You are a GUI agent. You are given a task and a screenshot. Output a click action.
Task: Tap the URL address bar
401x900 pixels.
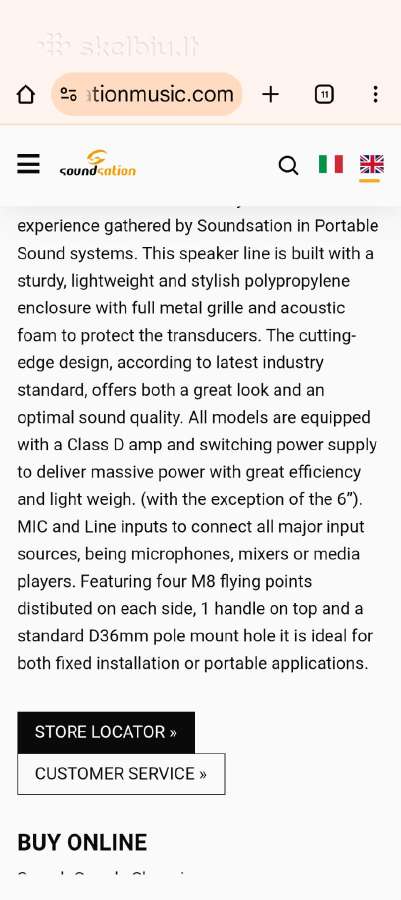(x=147, y=94)
